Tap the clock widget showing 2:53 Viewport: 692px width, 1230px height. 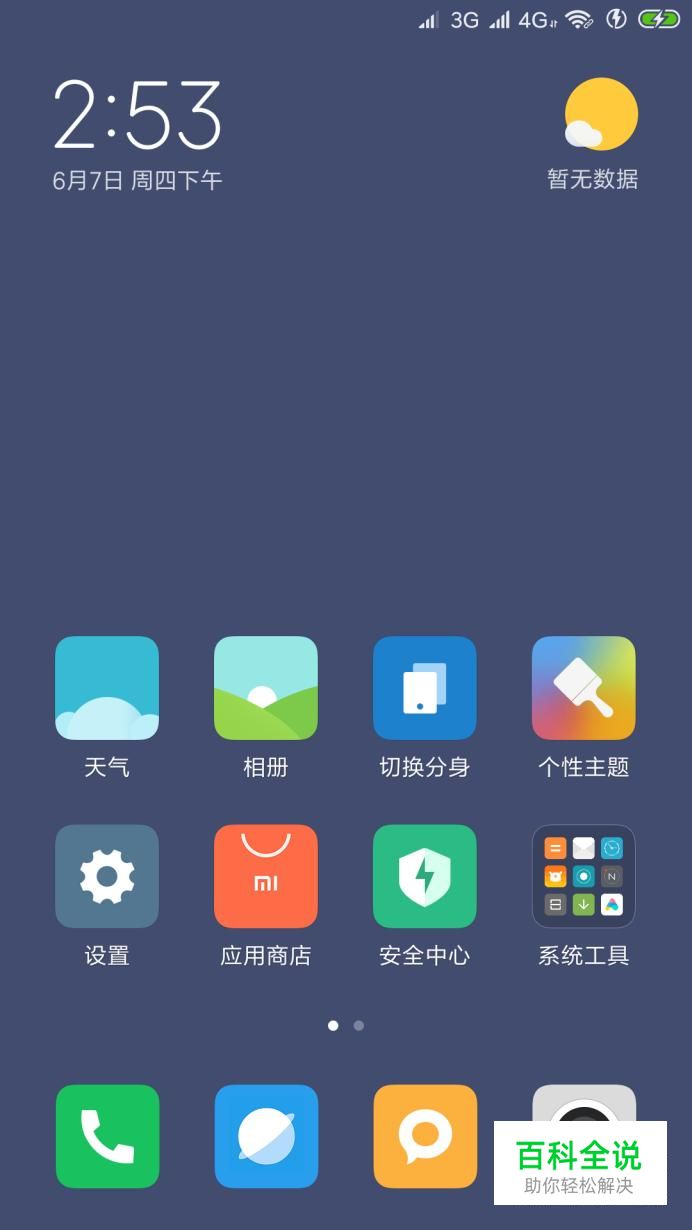pyautogui.click(x=137, y=115)
